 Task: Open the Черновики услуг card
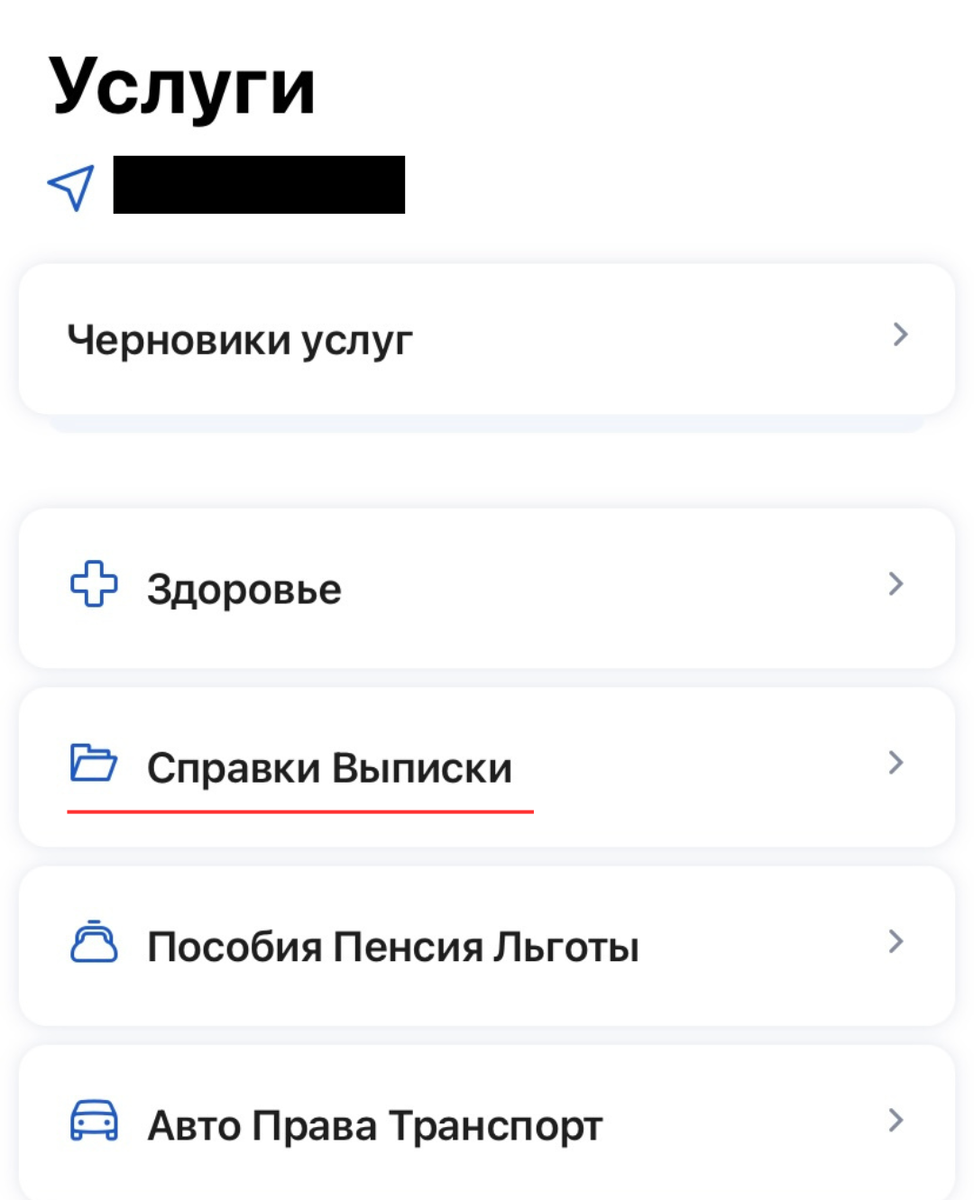(x=487, y=338)
